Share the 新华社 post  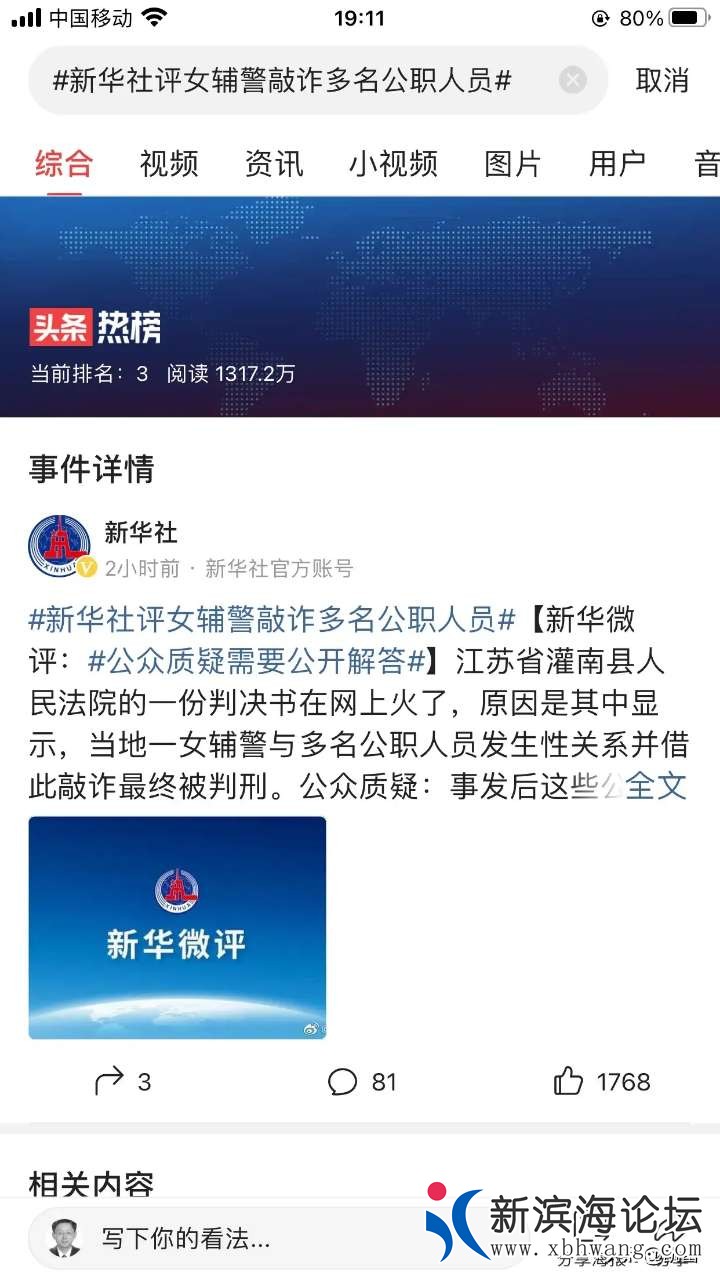point(122,1081)
